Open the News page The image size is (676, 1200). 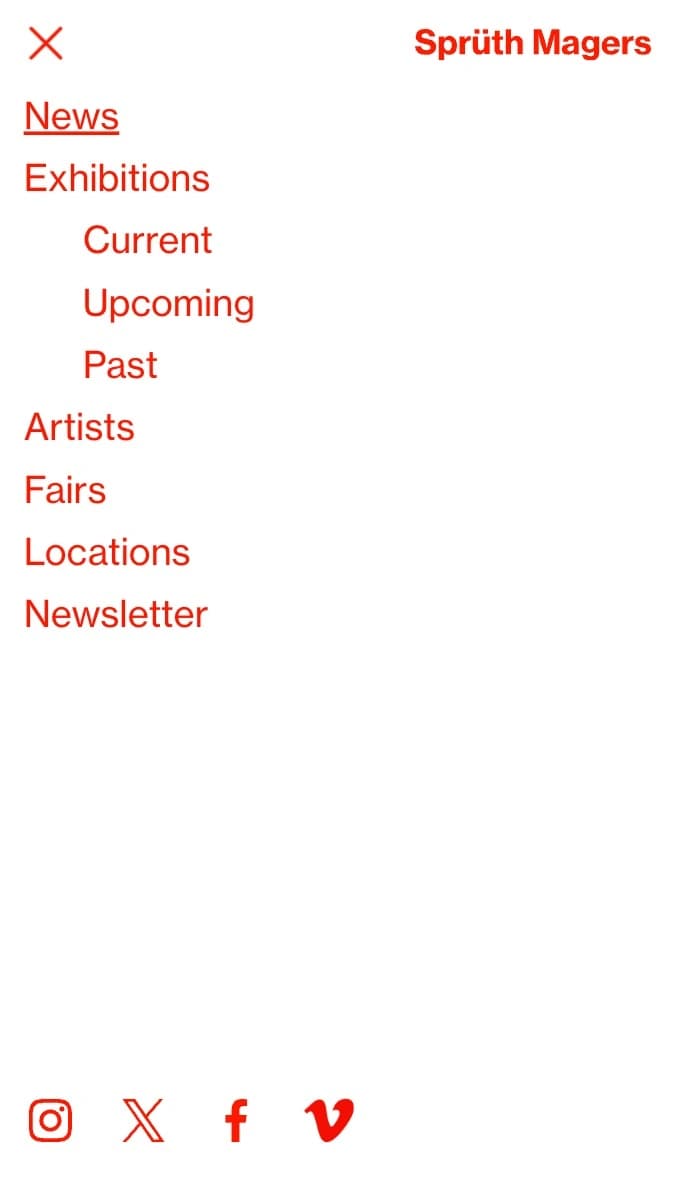[71, 116]
